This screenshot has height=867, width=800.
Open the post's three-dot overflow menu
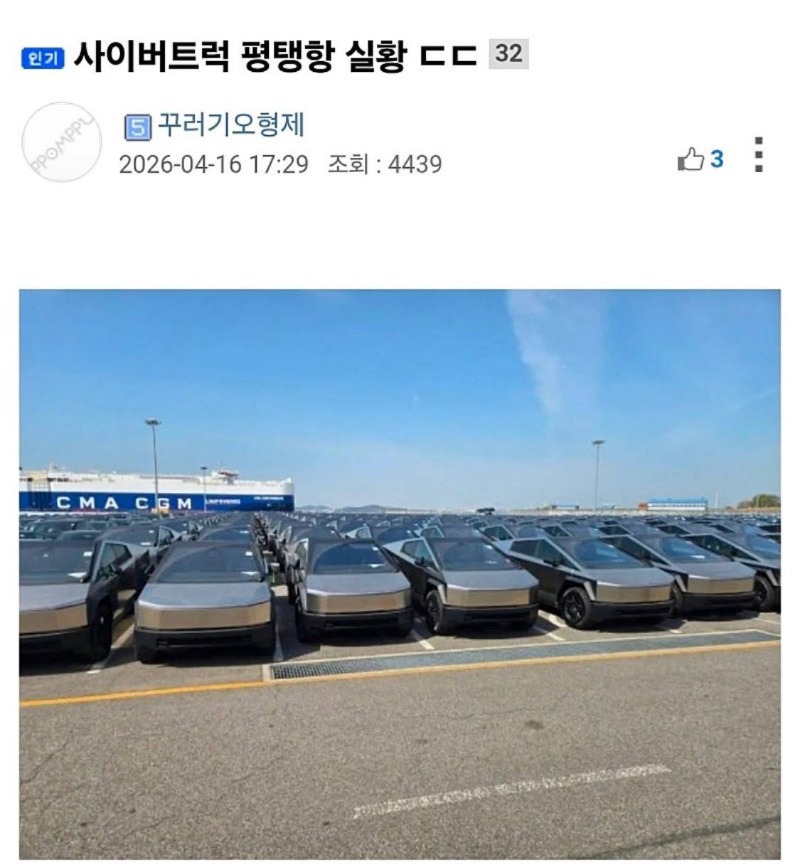(758, 156)
